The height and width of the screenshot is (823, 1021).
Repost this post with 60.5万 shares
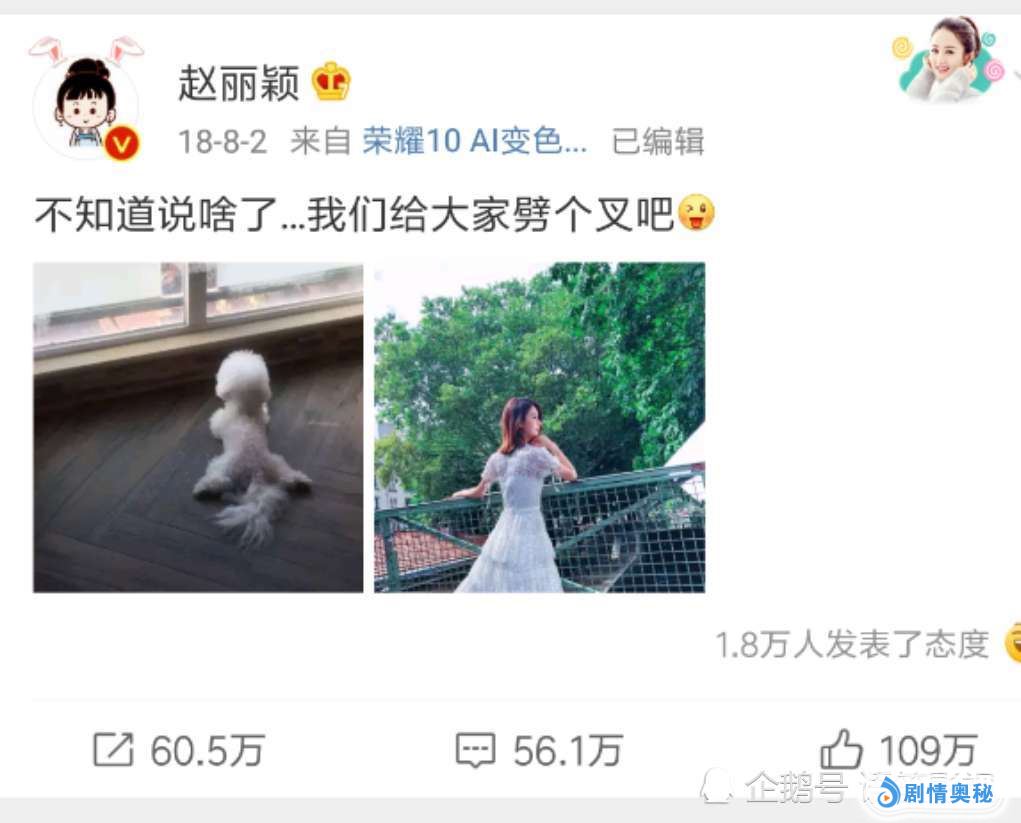click(x=178, y=750)
